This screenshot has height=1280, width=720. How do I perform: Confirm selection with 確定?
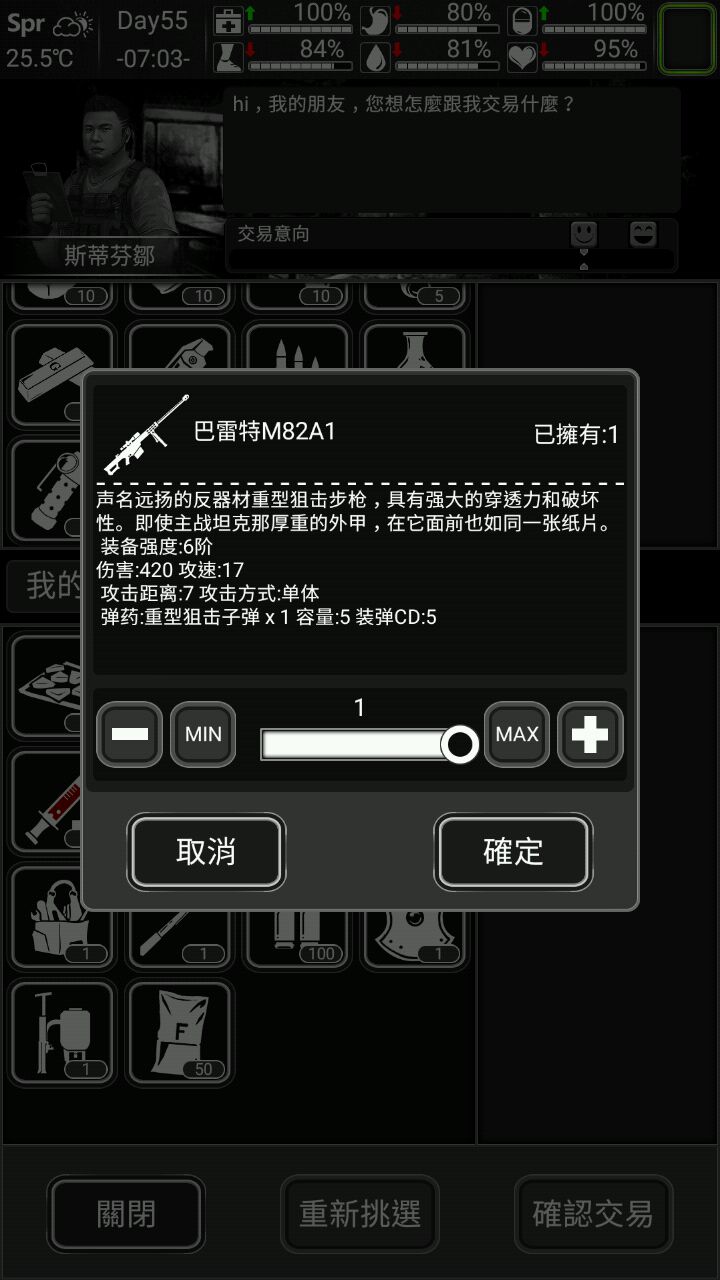coord(513,851)
